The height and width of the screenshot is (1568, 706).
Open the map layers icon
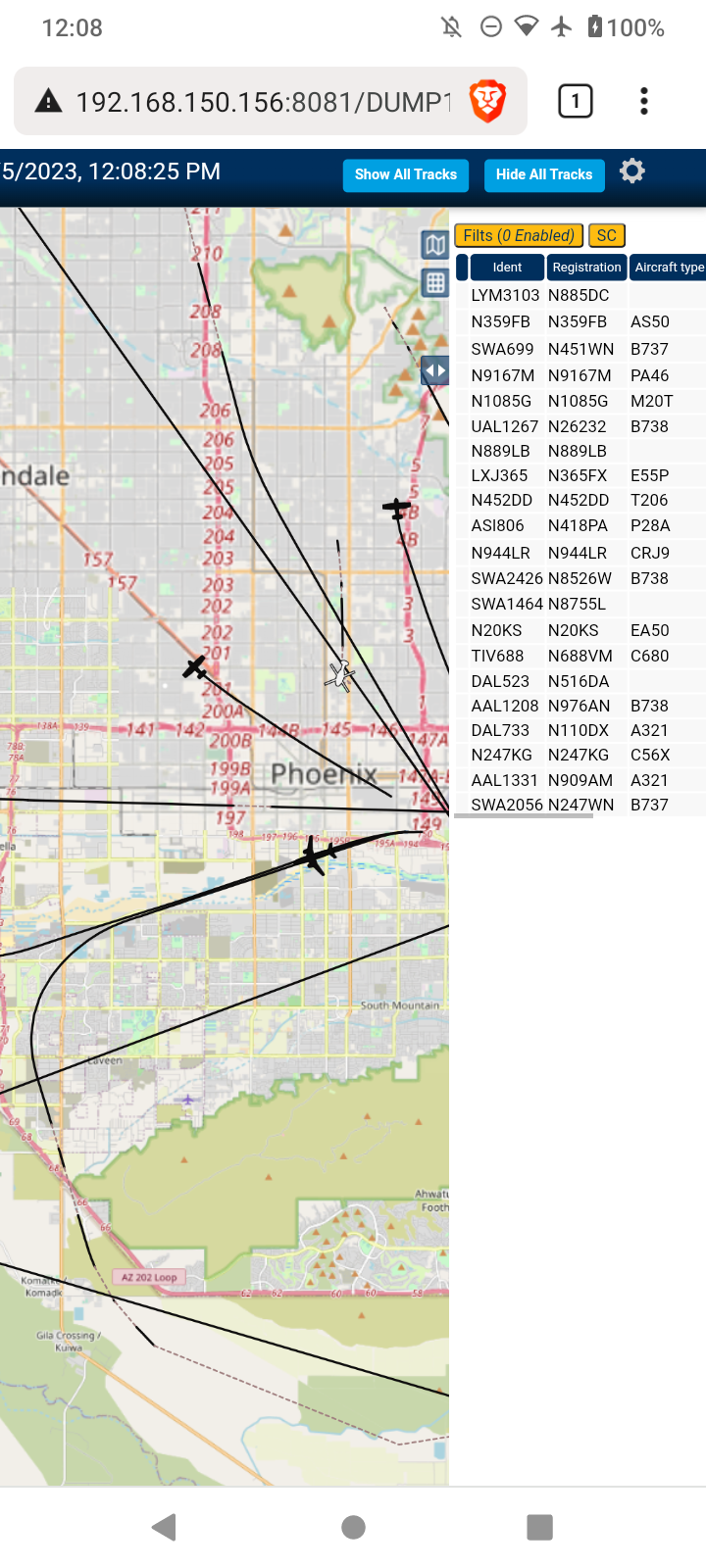tap(435, 244)
